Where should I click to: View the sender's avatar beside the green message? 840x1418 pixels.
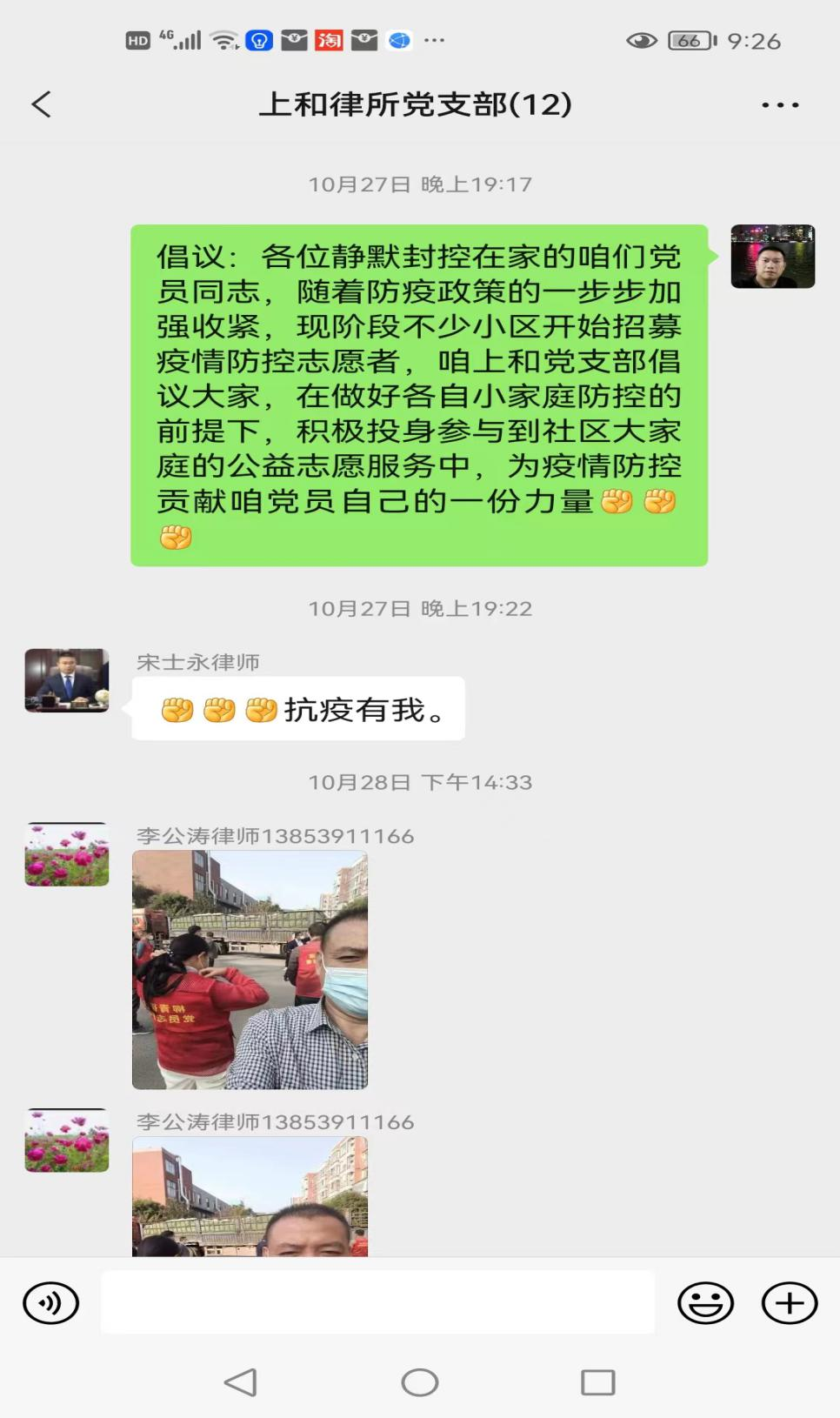coord(772,257)
